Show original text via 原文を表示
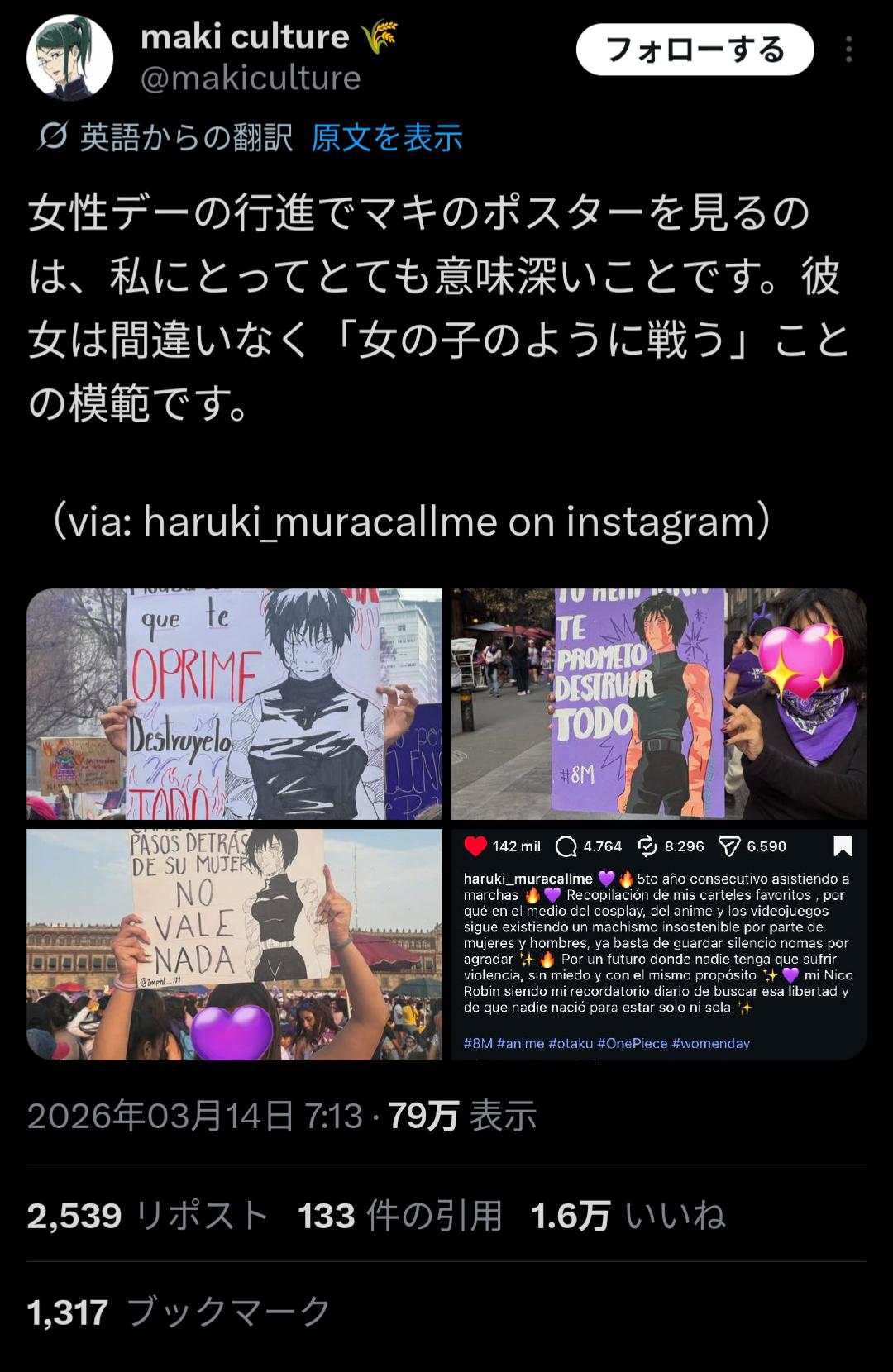This screenshot has height=1372, width=893. pyautogui.click(x=386, y=137)
